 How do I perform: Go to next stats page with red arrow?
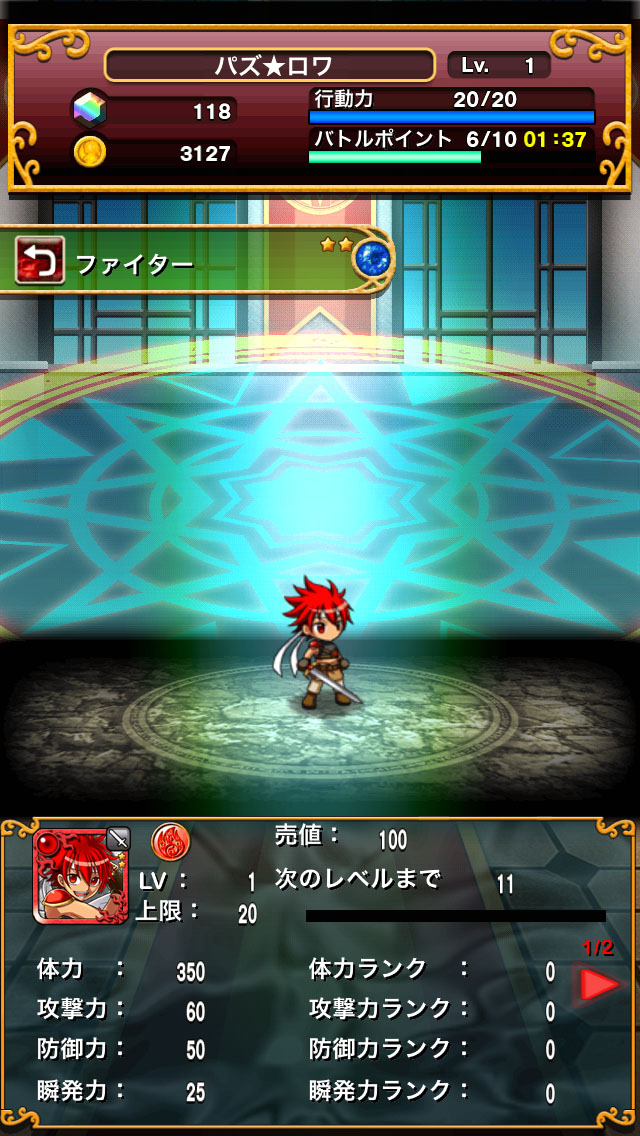tap(600, 985)
